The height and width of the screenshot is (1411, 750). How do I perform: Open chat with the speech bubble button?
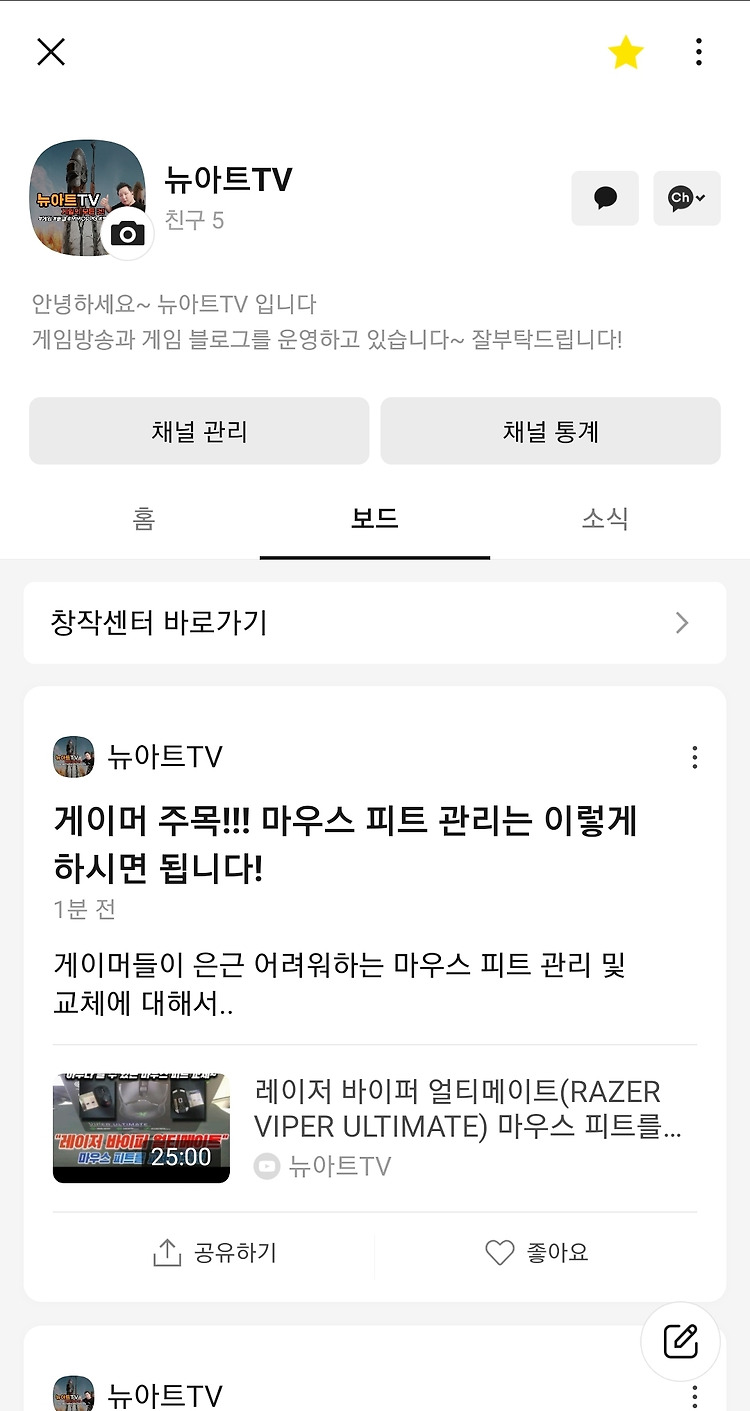(x=605, y=198)
